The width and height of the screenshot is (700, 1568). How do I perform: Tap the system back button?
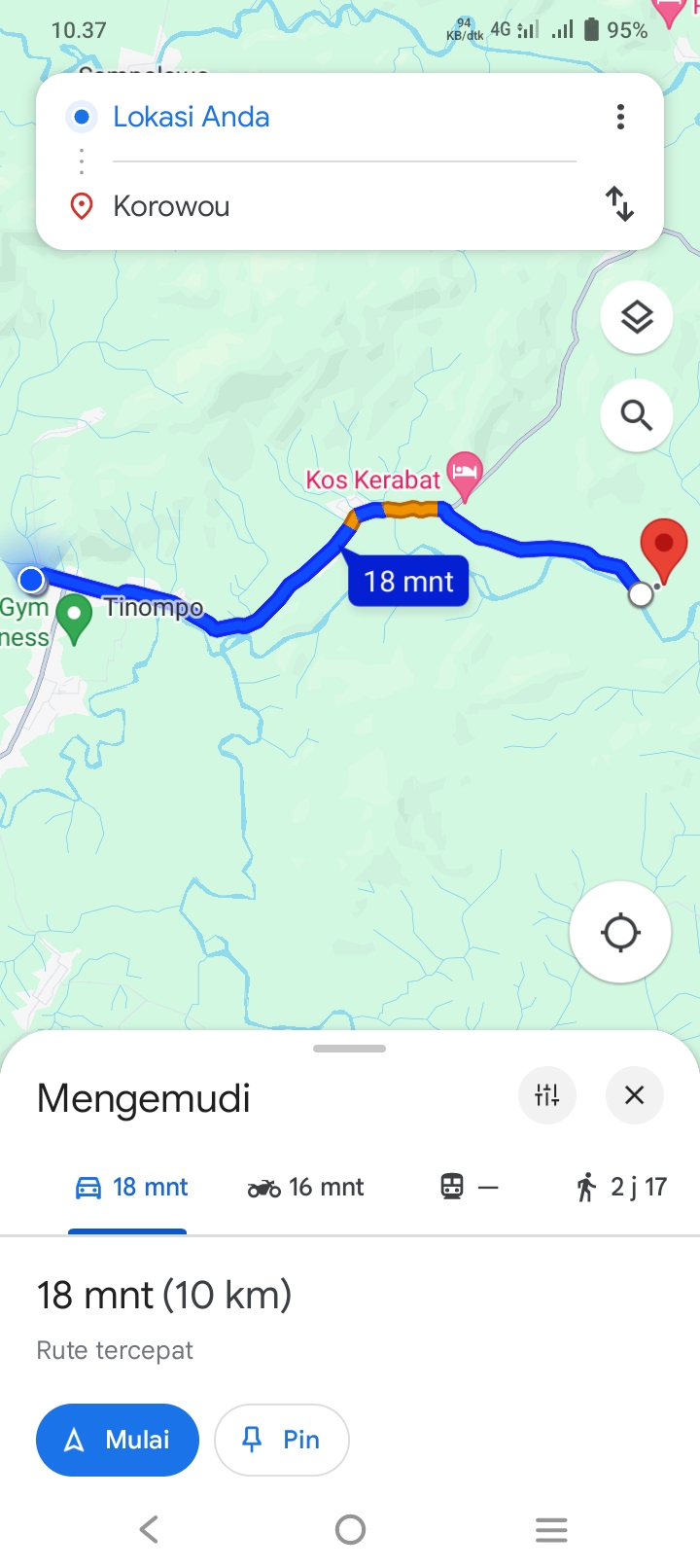coord(149,1530)
